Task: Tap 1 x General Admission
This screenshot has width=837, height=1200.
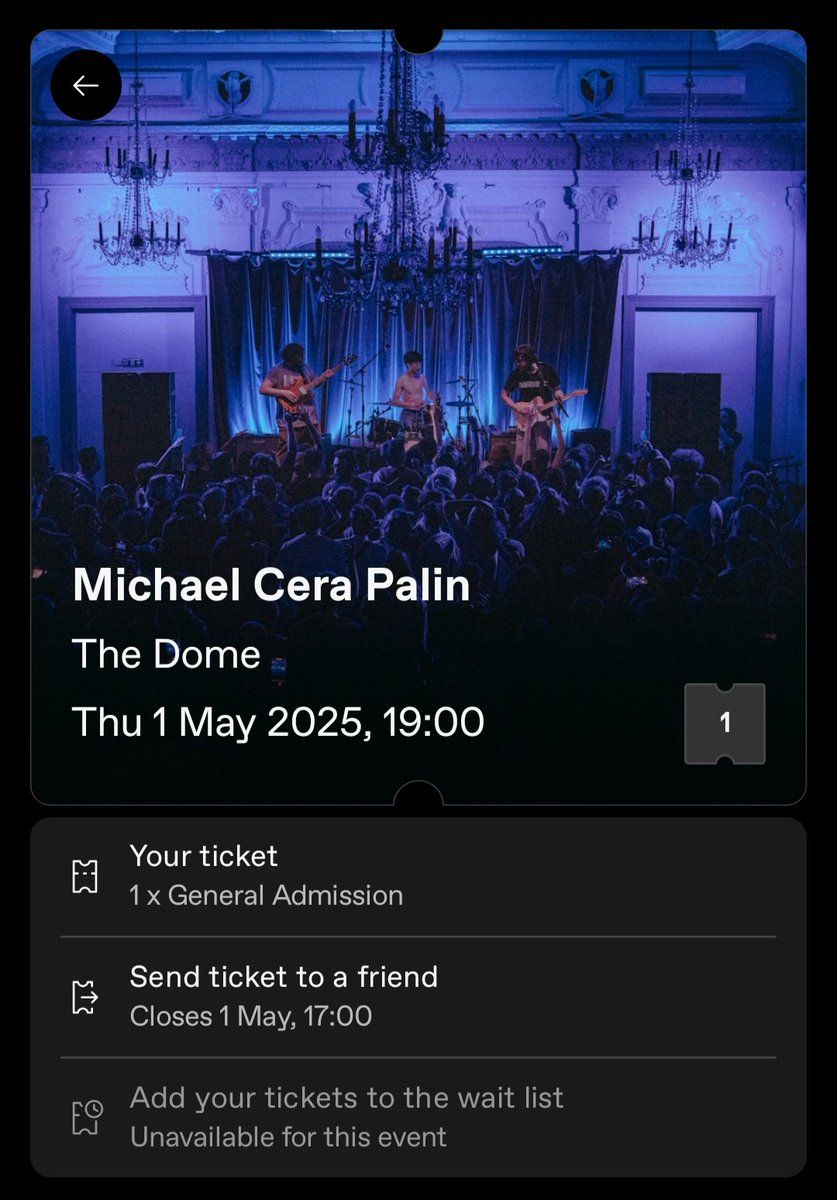Action: (267, 896)
